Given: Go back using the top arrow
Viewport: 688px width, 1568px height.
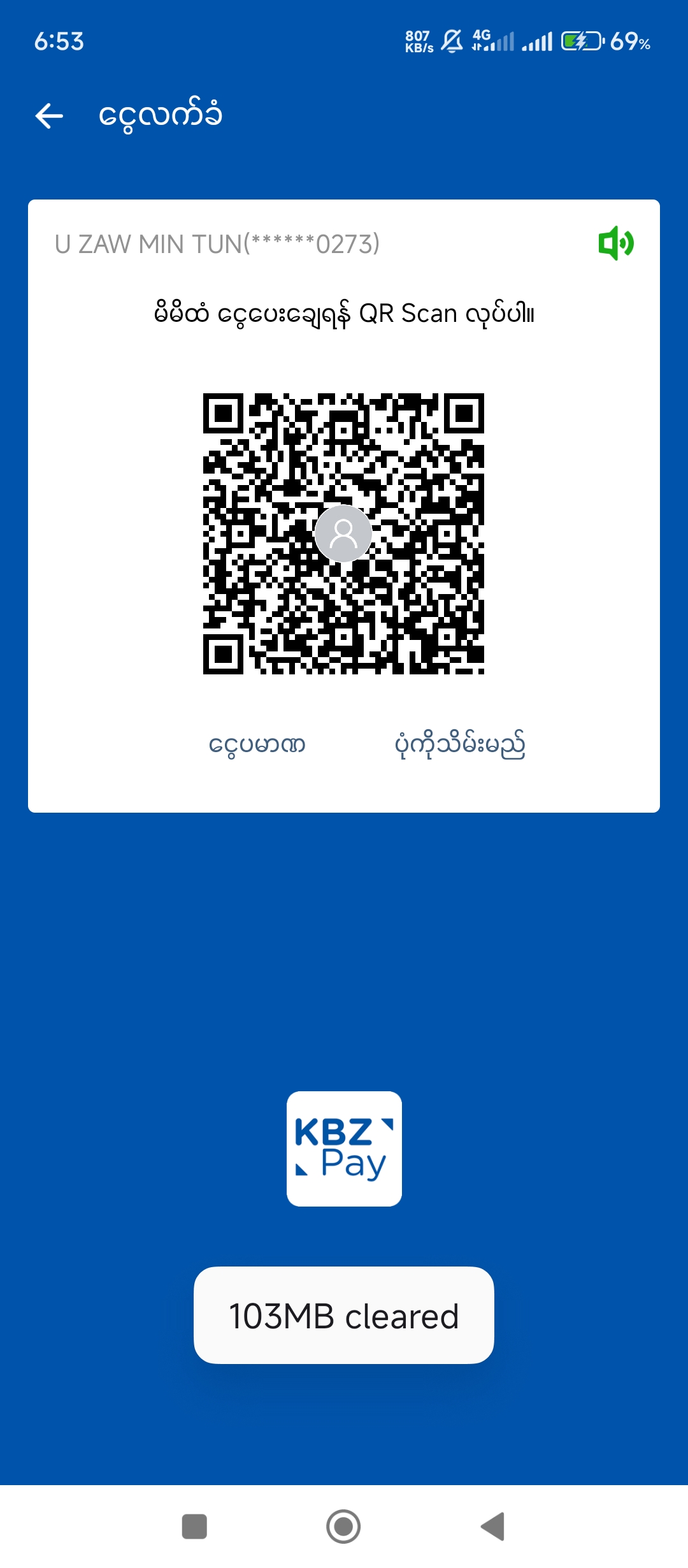Looking at the screenshot, I should pos(49,116).
